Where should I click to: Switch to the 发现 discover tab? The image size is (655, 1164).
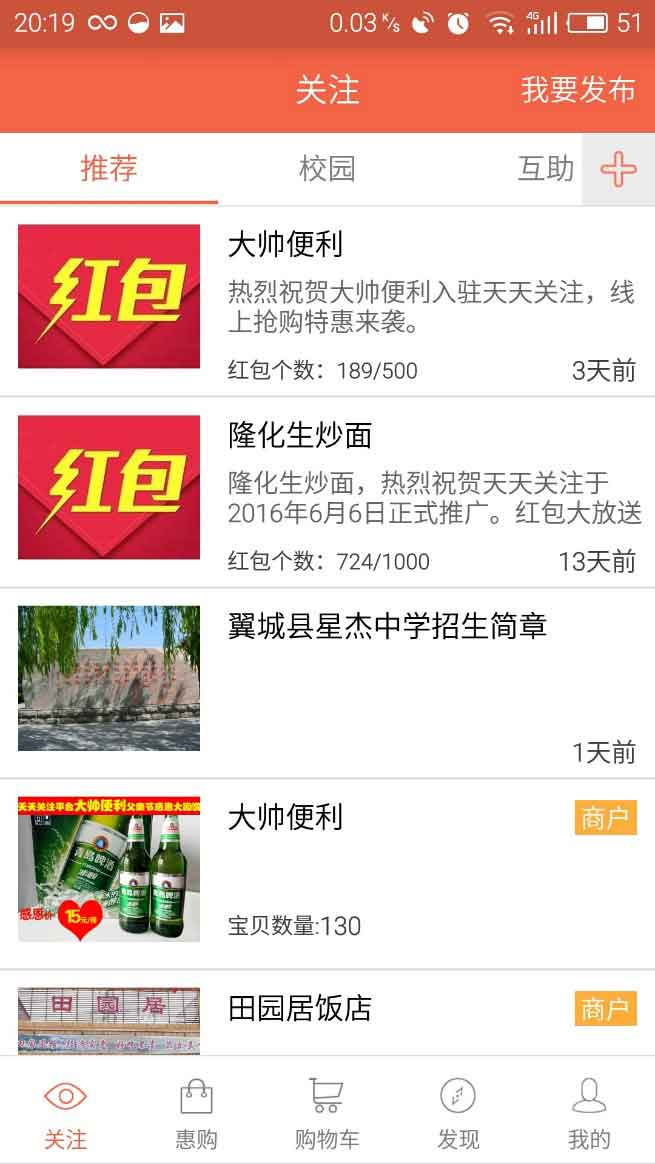[x=458, y=1112]
